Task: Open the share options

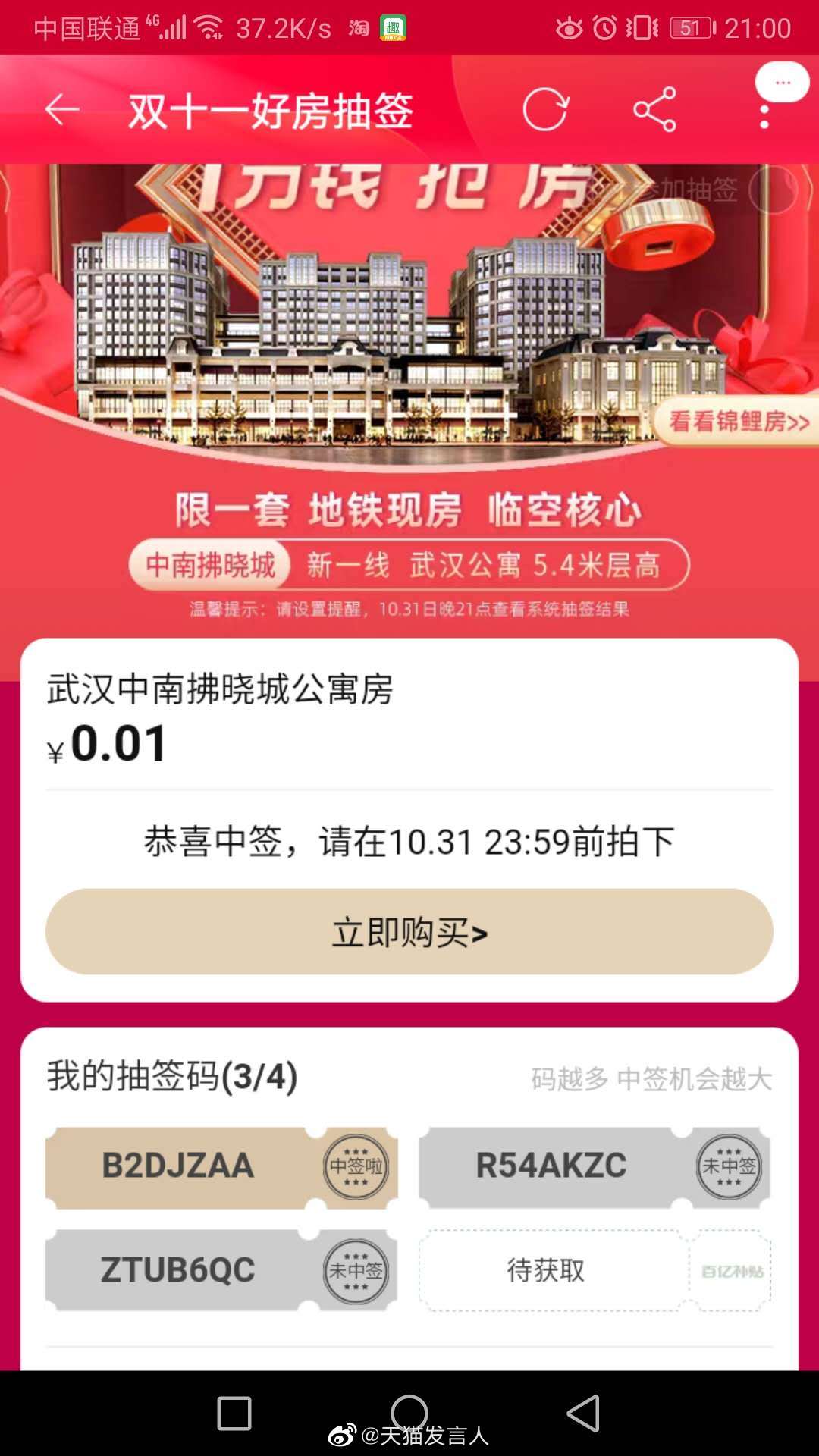Action: click(656, 108)
